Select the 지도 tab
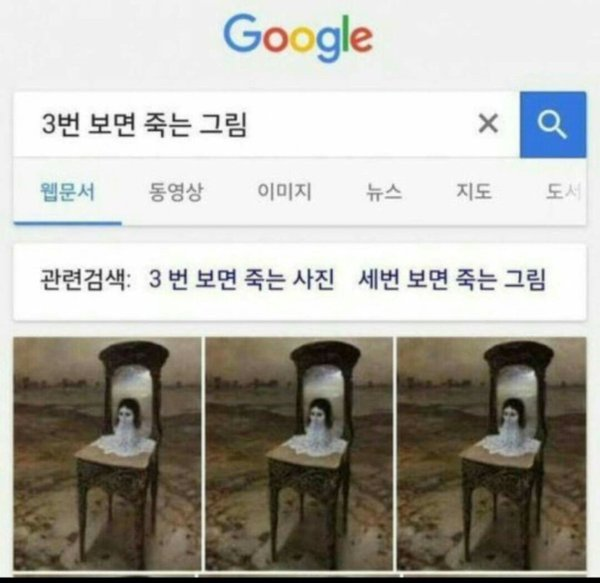The height and width of the screenshot is (583, 600). (473, 191)
